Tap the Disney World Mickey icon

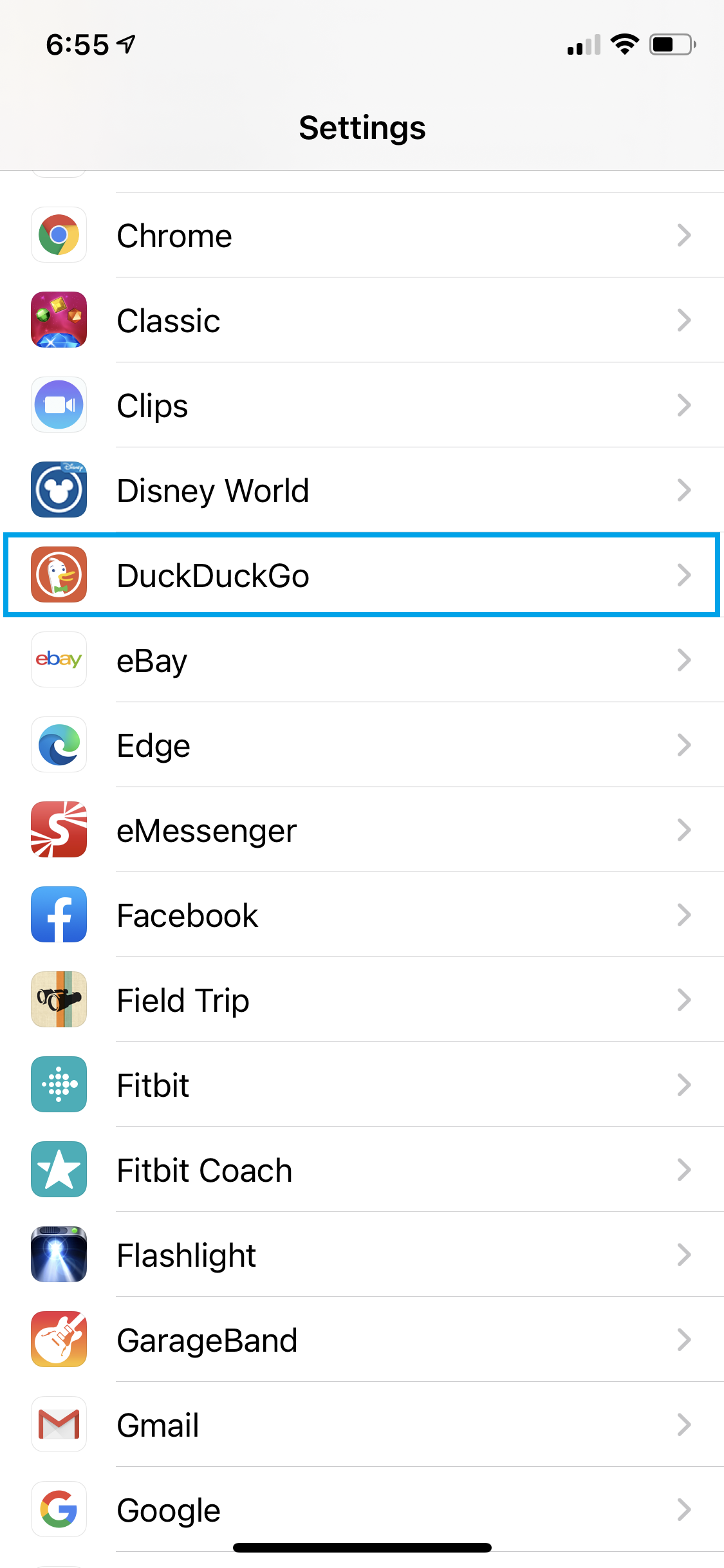click(59, 490)
